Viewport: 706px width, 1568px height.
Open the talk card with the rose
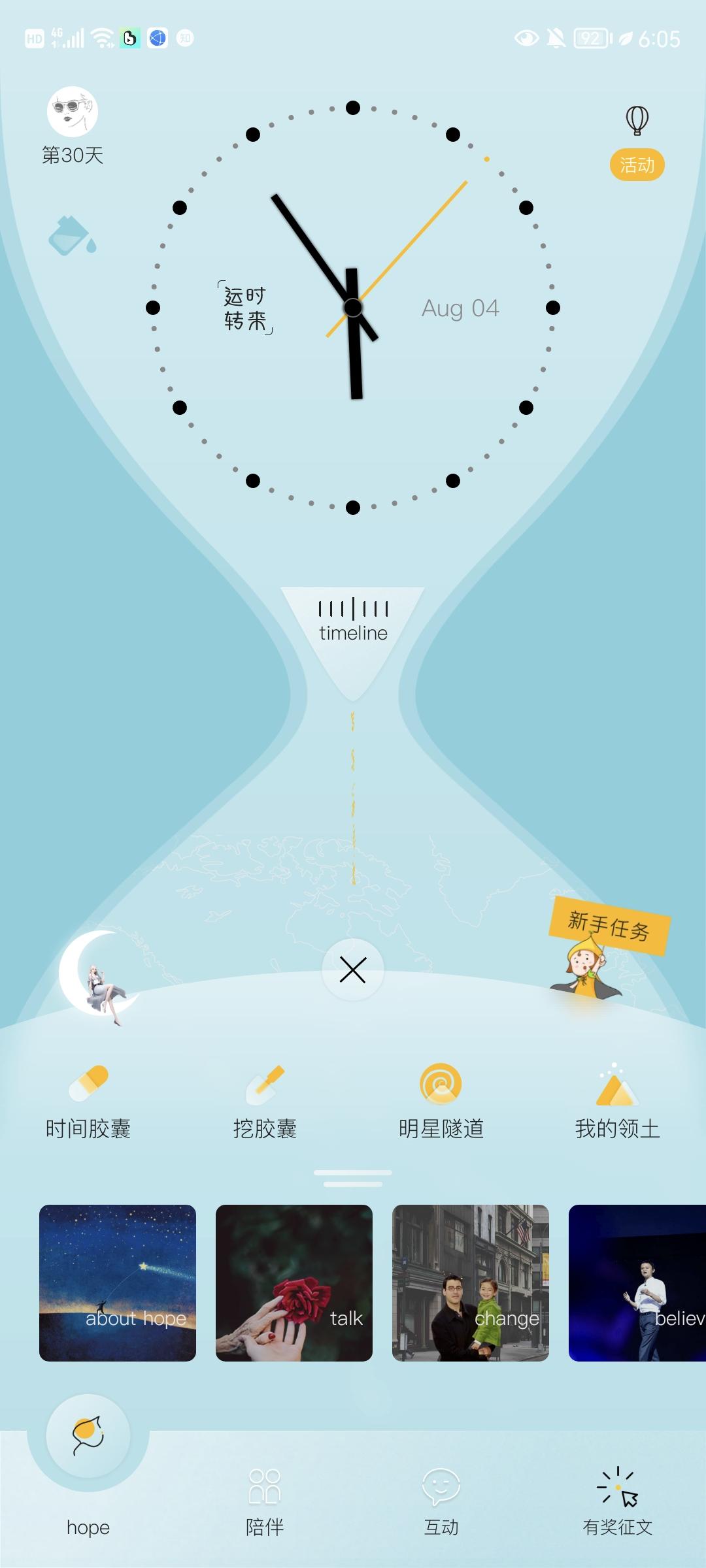pyautogui.click(x=294, y=1282)
